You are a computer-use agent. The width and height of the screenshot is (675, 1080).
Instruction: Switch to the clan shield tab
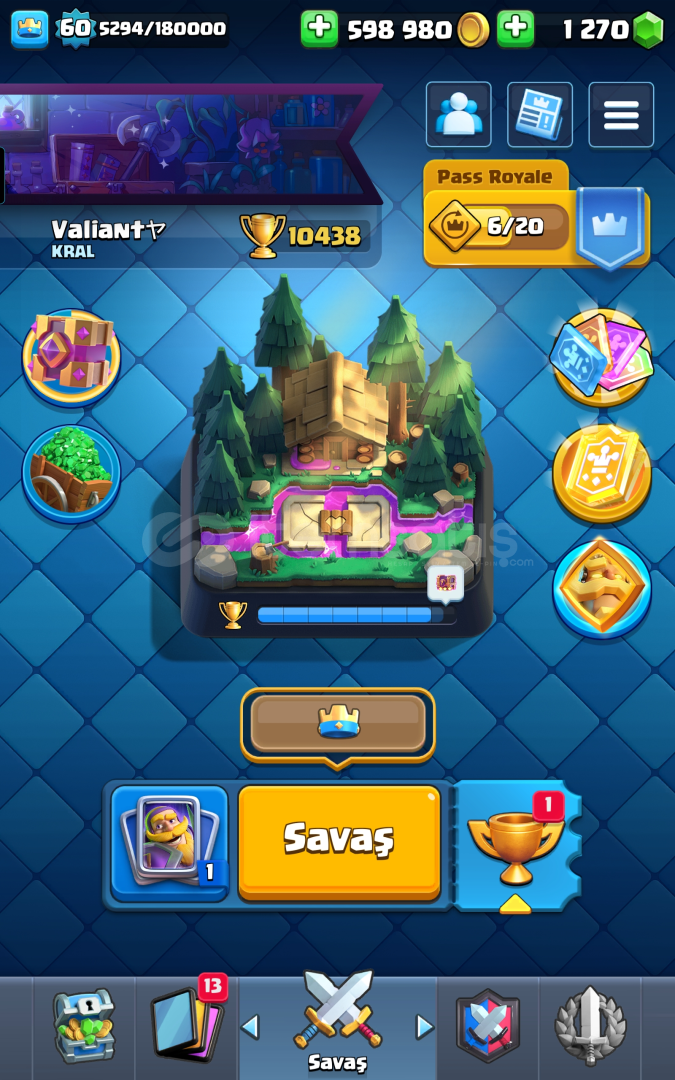coord(488,1026)
